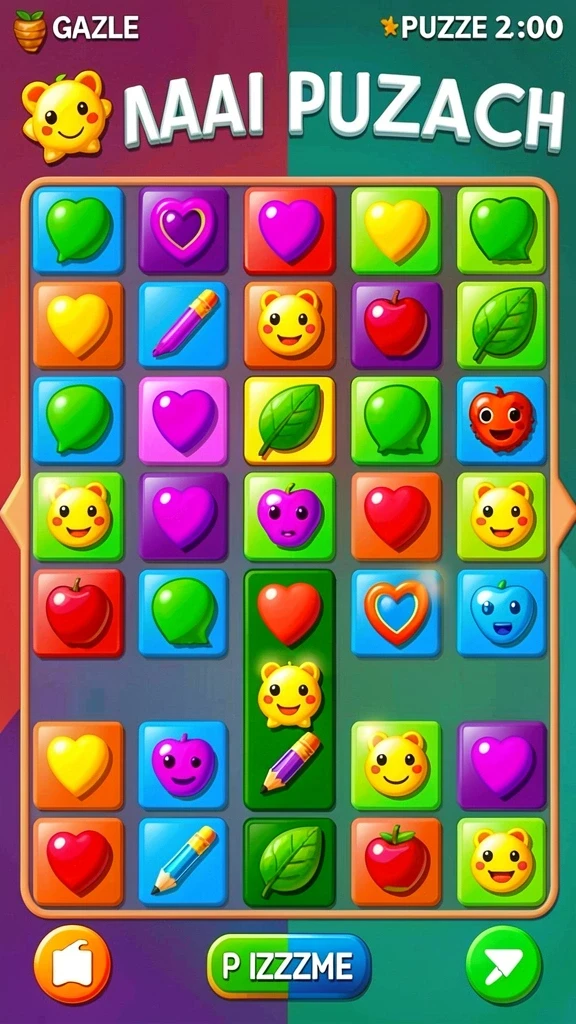The width and height of the screenshot is (576, 1024).
Task: Tap the yellow heart on the green tile
Action: point(396,230)
